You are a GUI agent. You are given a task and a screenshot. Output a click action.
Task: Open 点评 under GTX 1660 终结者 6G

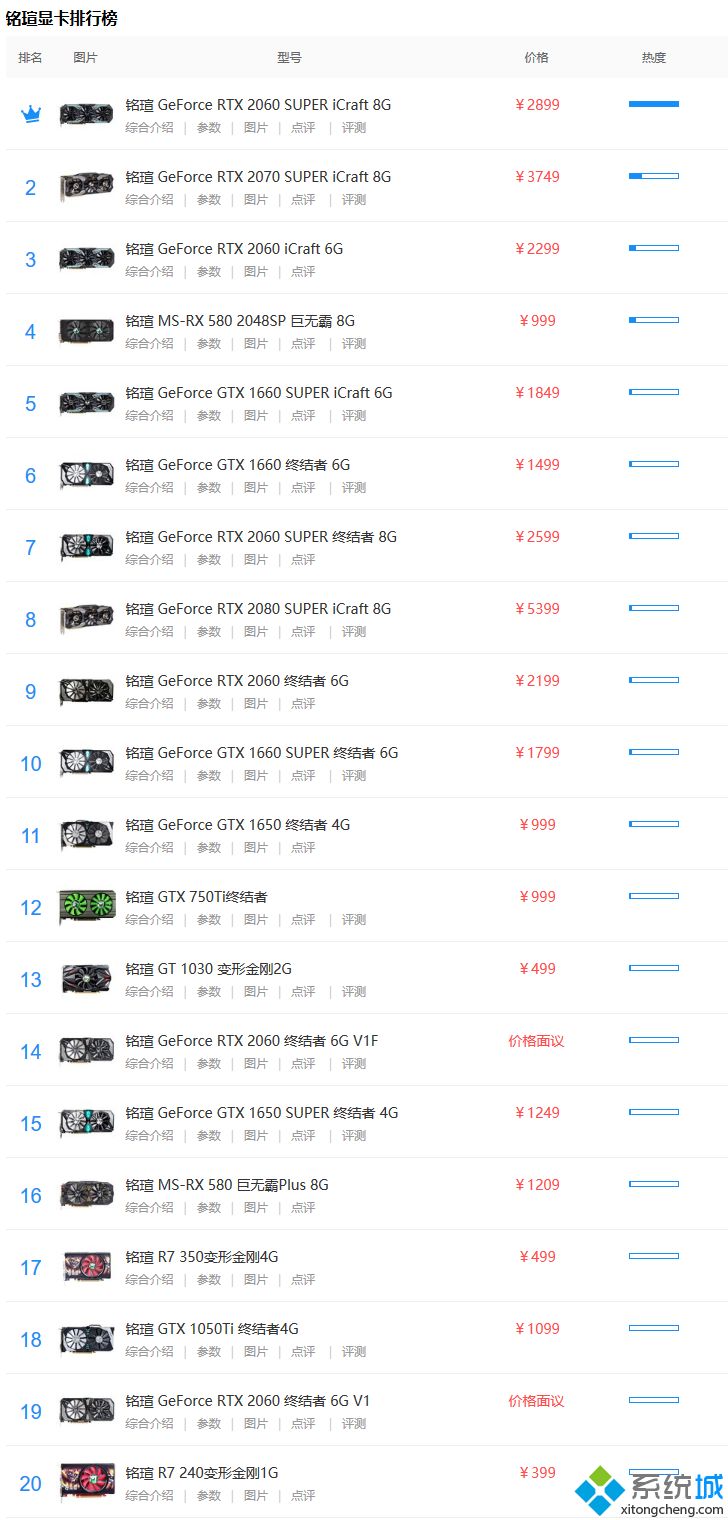(303, 488)
